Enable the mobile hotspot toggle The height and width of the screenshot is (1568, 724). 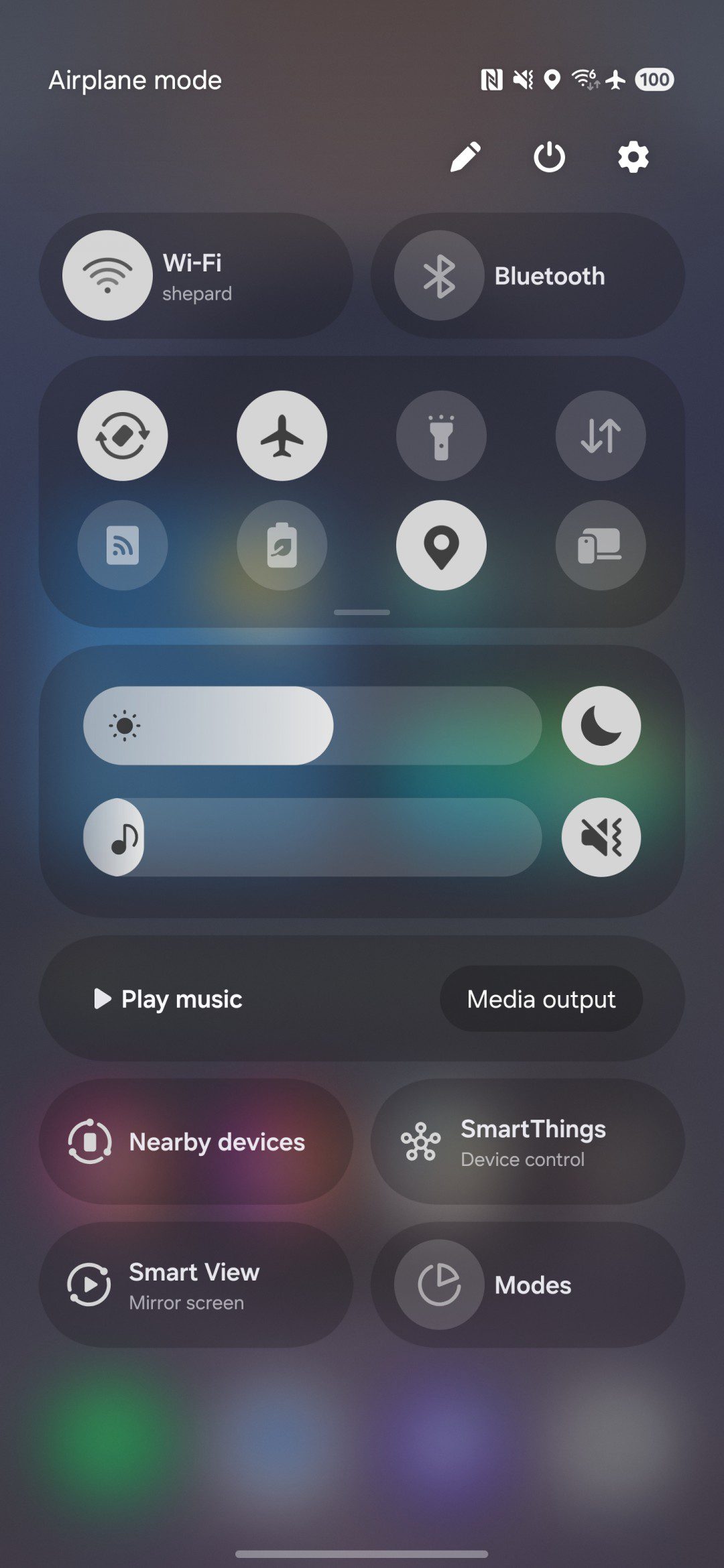123,545
